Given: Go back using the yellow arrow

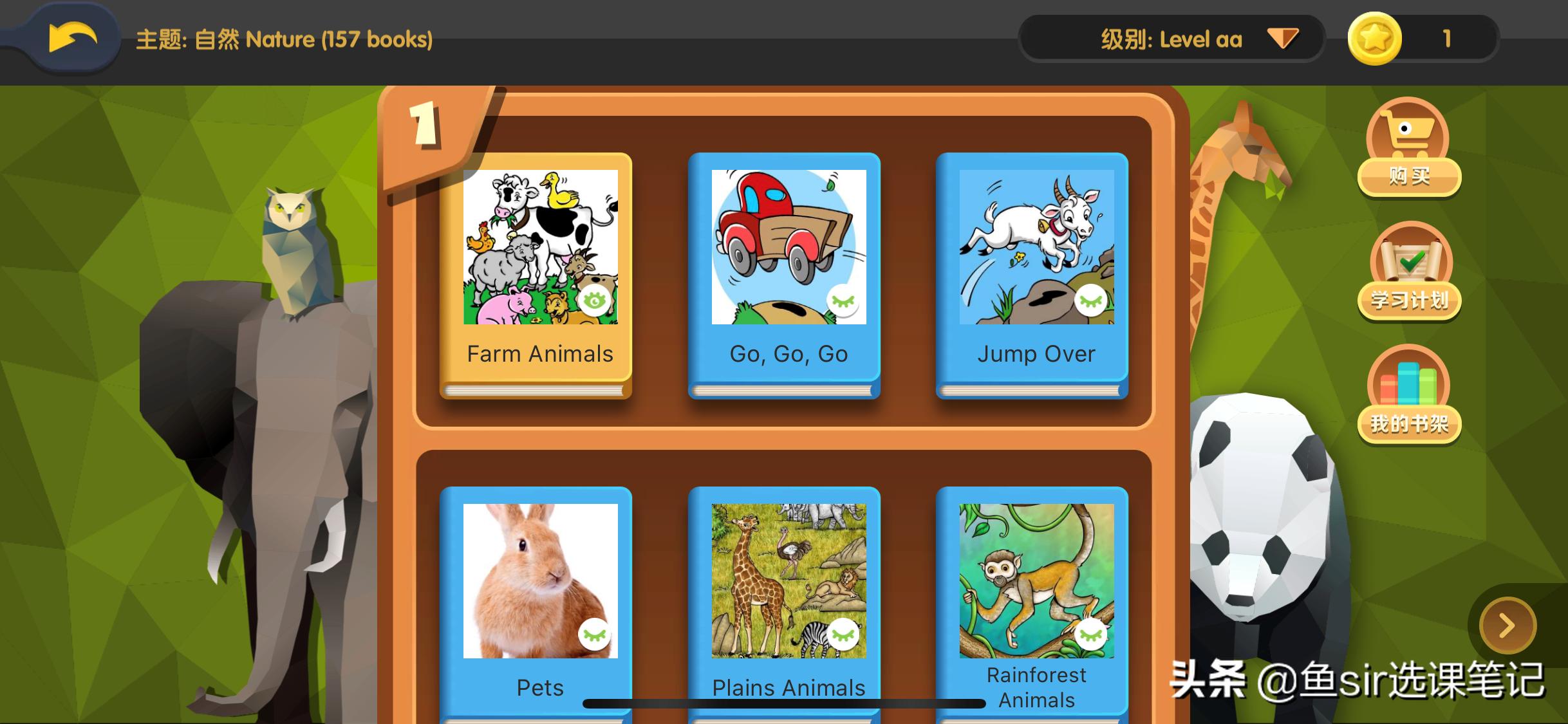Looking at the screenshot, I should coord(73,37).
